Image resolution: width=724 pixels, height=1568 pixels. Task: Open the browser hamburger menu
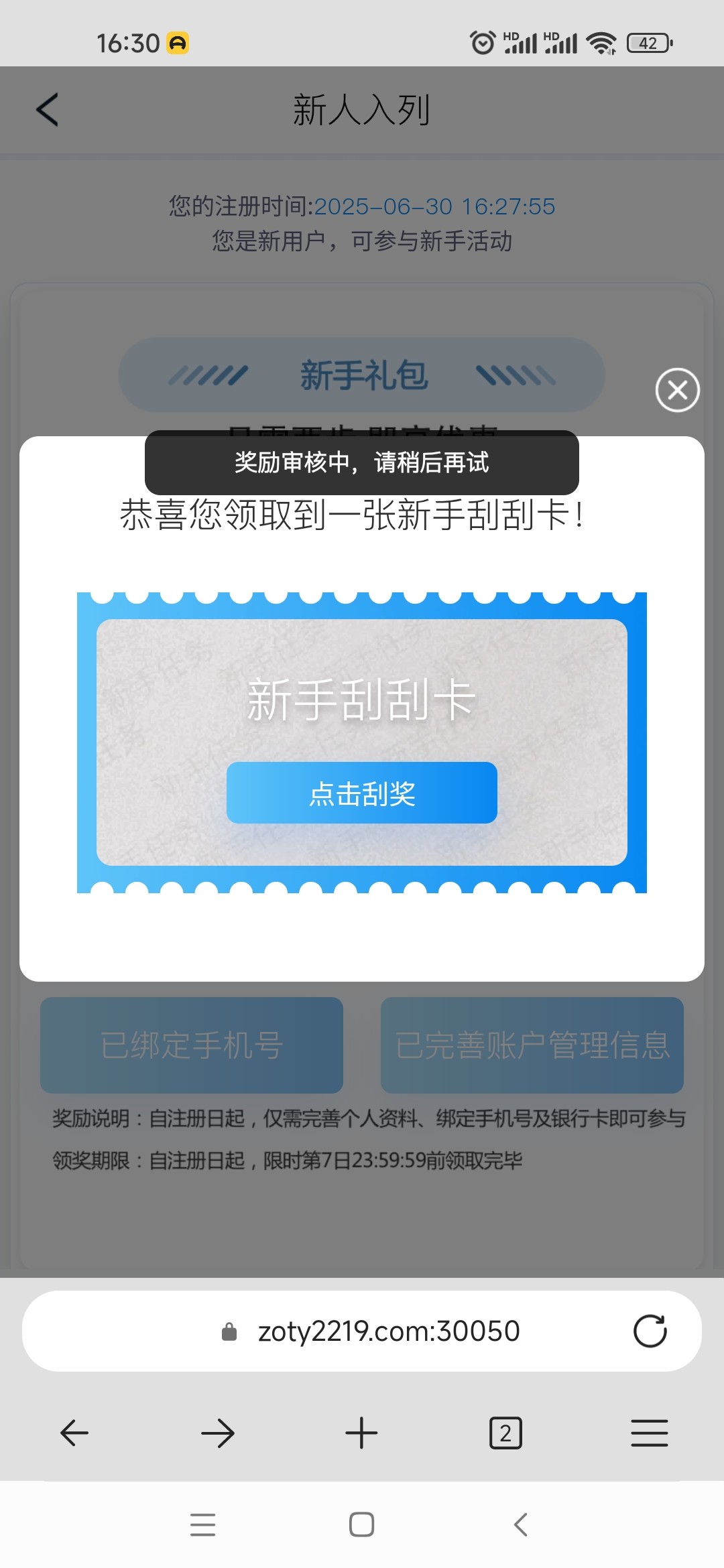click(x=649, y=1433)
